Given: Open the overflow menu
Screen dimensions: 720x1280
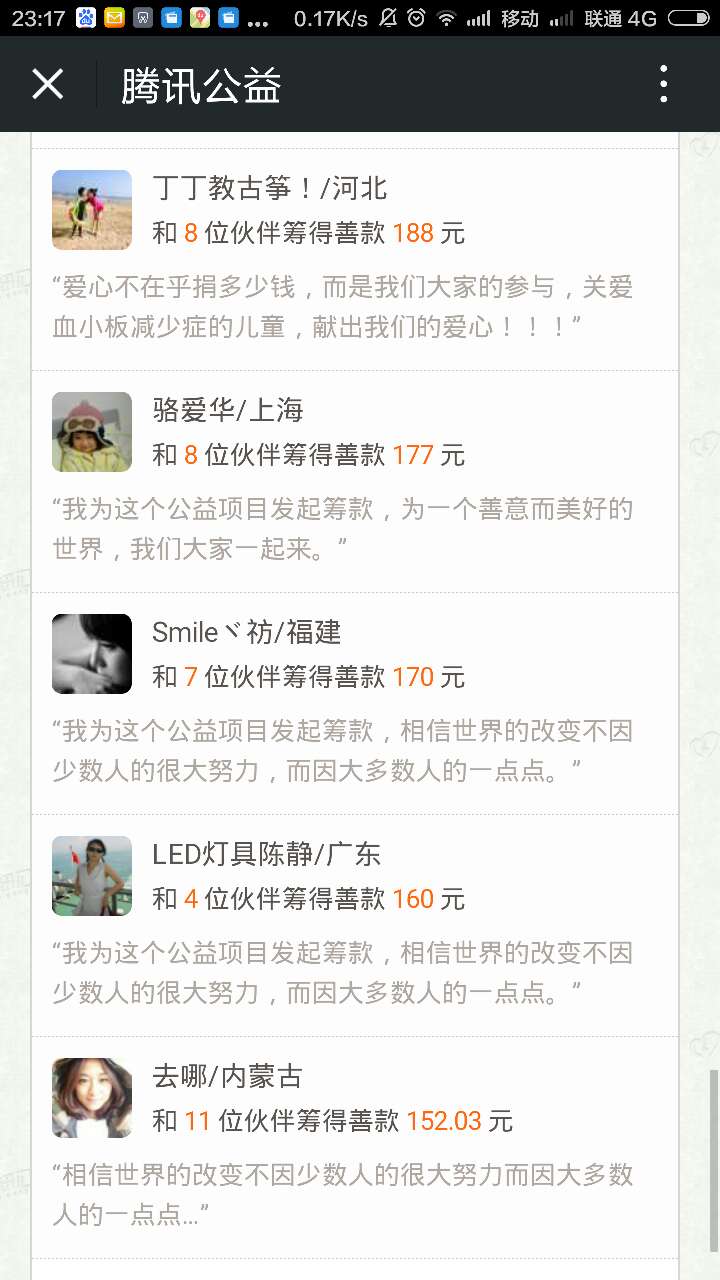Looking at the screenshot, I should pos(663,85).
